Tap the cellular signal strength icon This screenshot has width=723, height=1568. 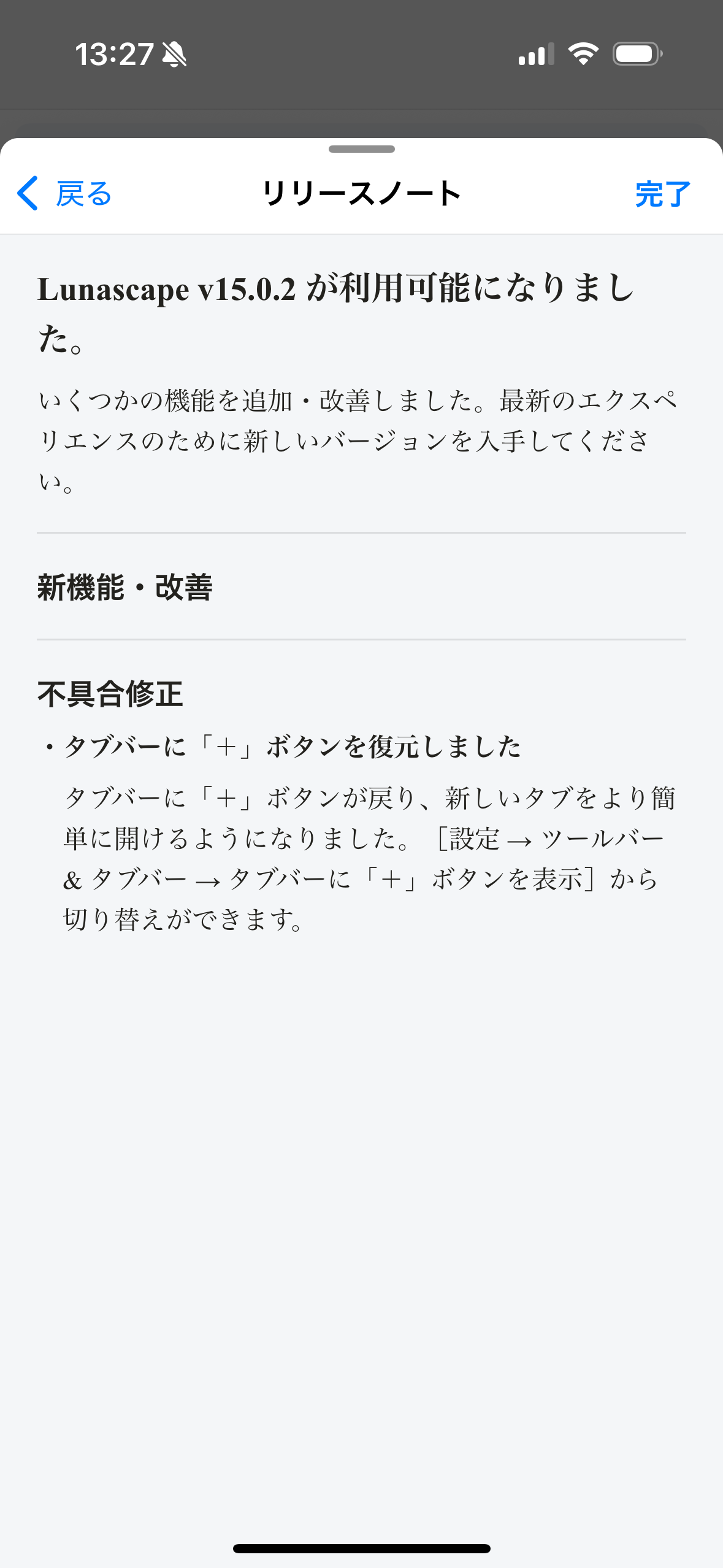(x=535, y=55)
